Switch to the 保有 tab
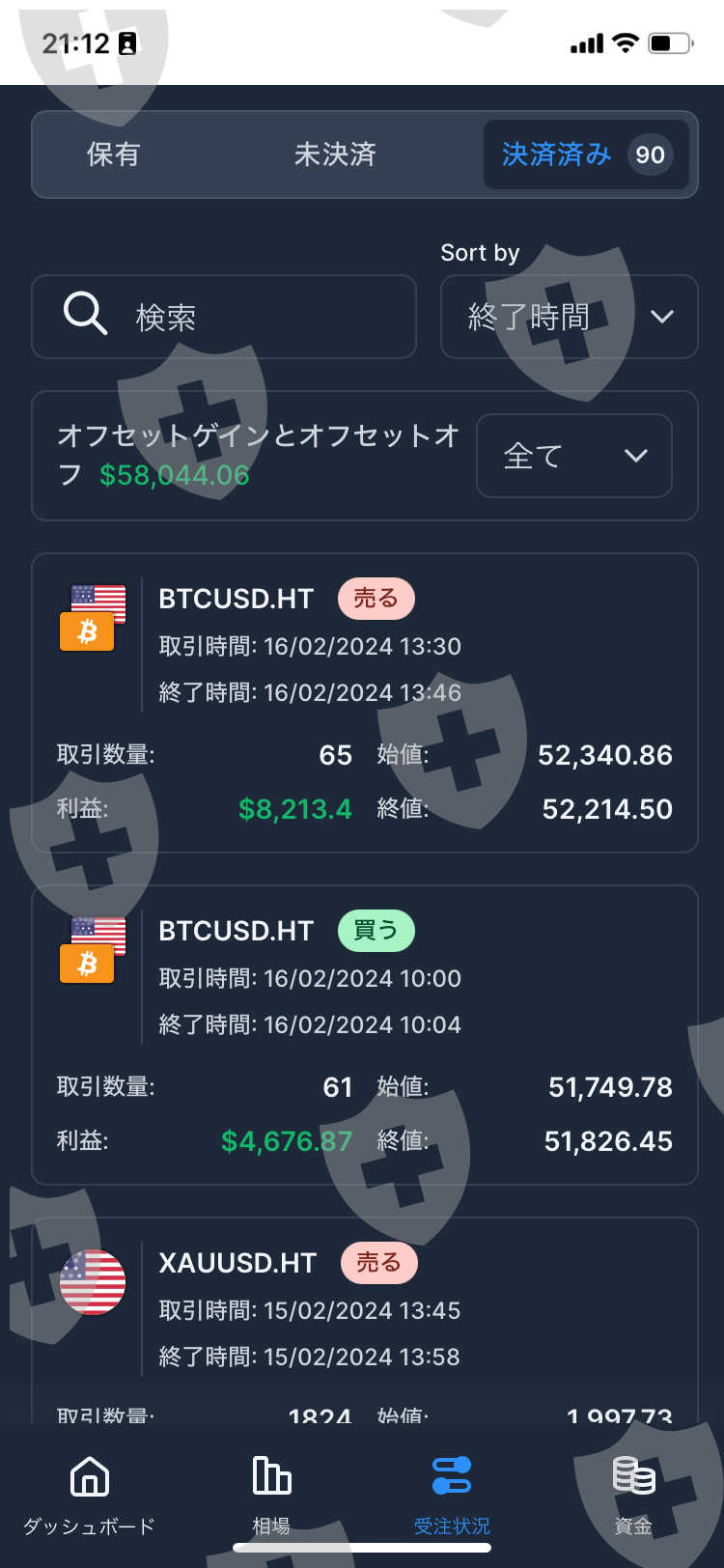Screen dimensions: 724x1568 click(x=114, y=154)
